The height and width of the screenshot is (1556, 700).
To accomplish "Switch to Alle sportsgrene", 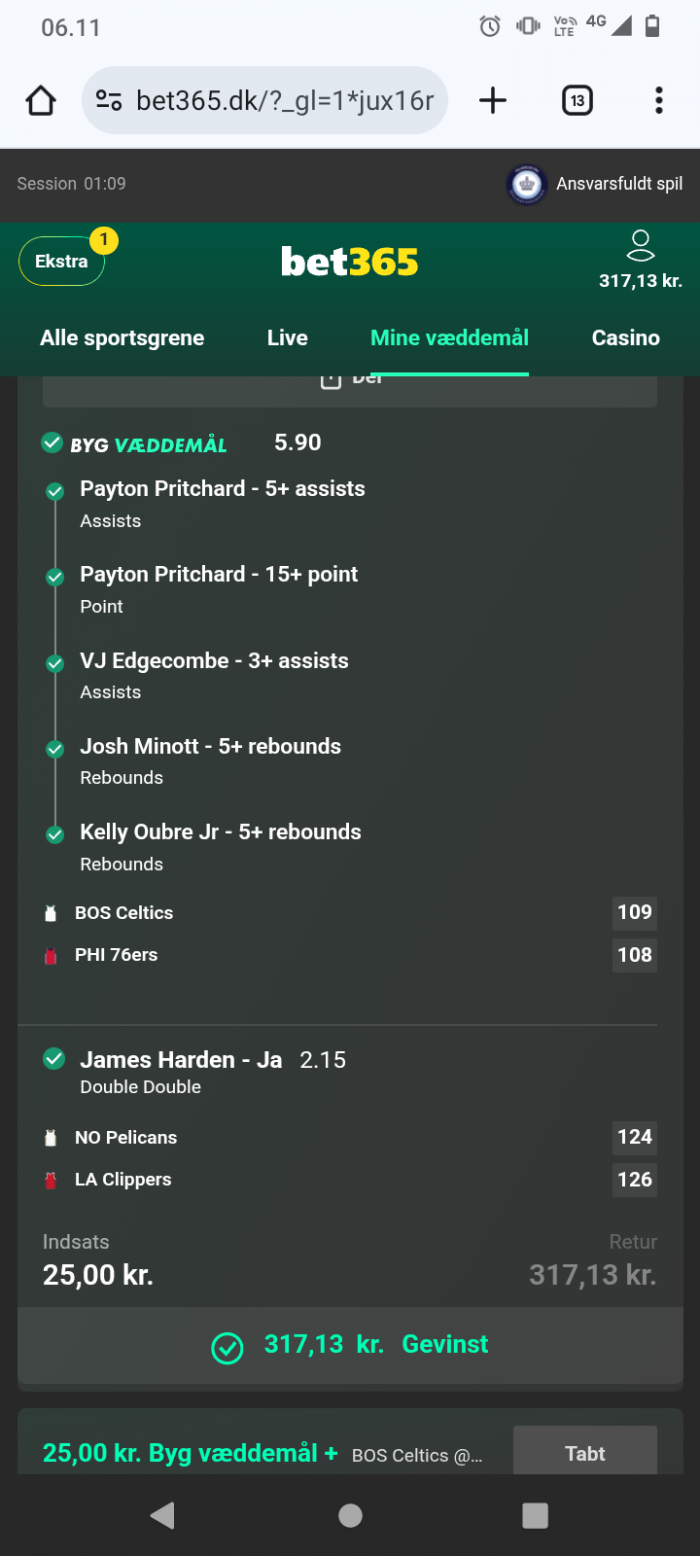I will [122, 338].
